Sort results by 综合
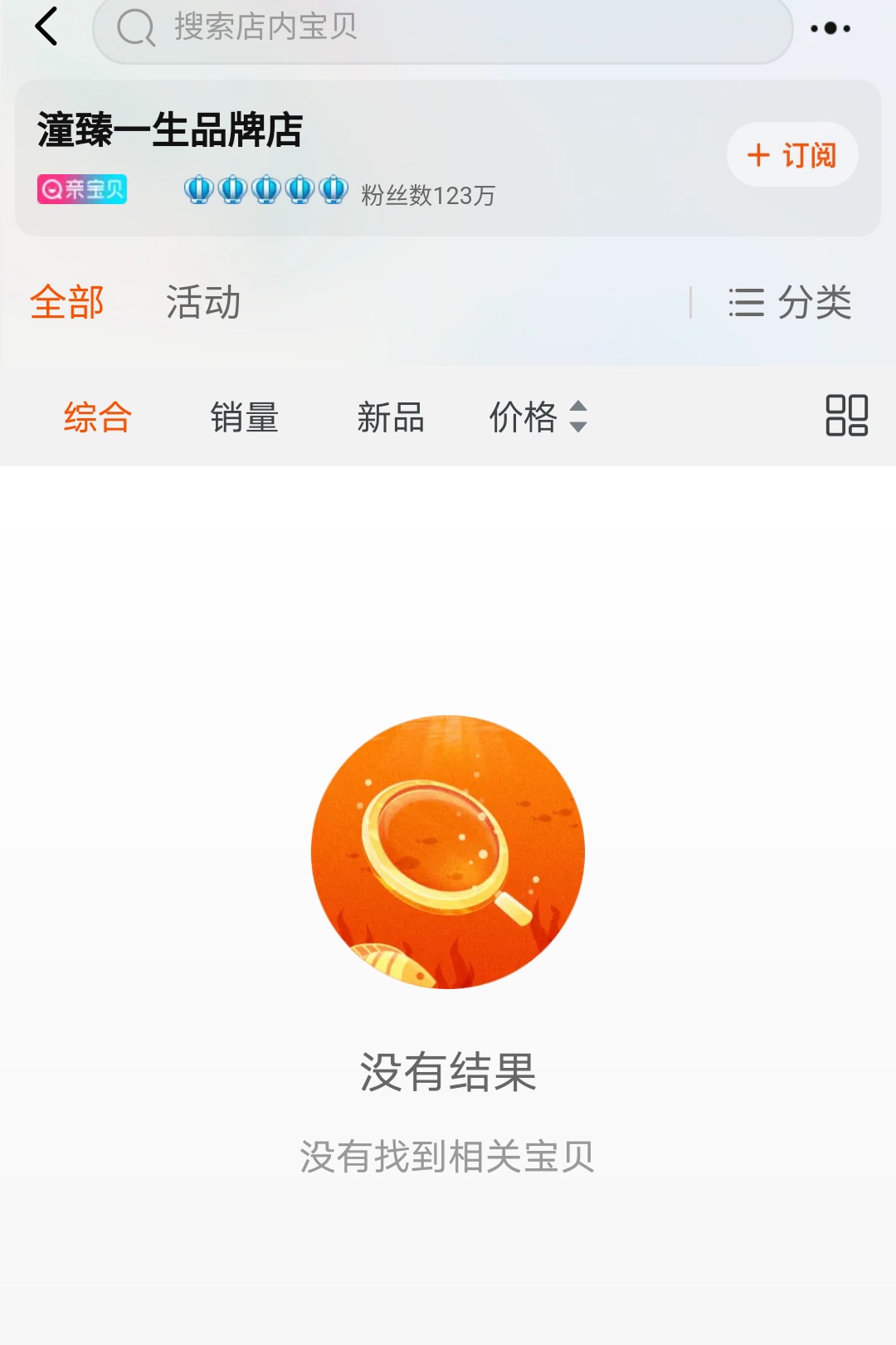Image resolution: width=896 pixels, height=1345 pixels. (x=98, y=417)
